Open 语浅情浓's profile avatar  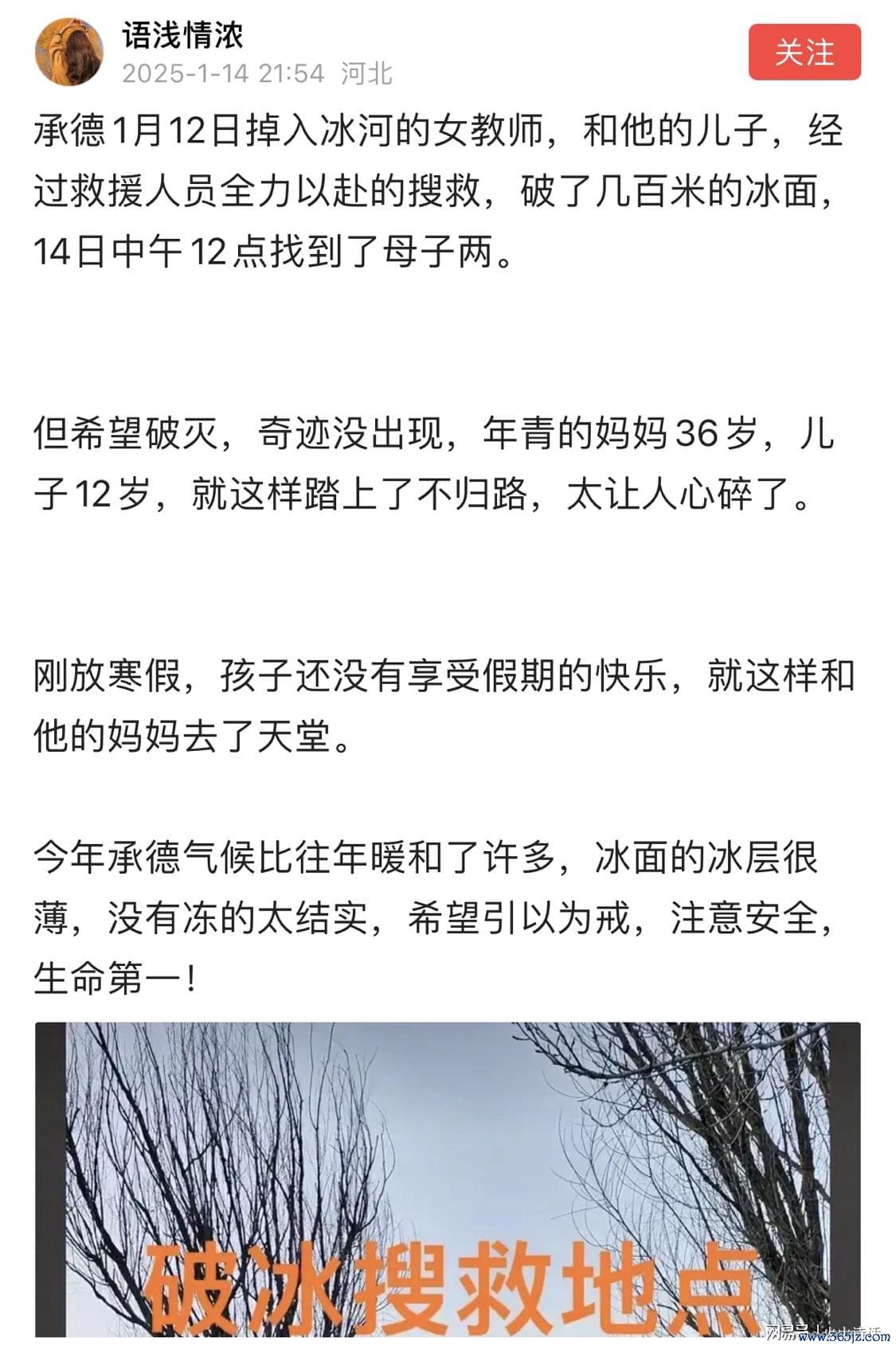pos(68,53)
